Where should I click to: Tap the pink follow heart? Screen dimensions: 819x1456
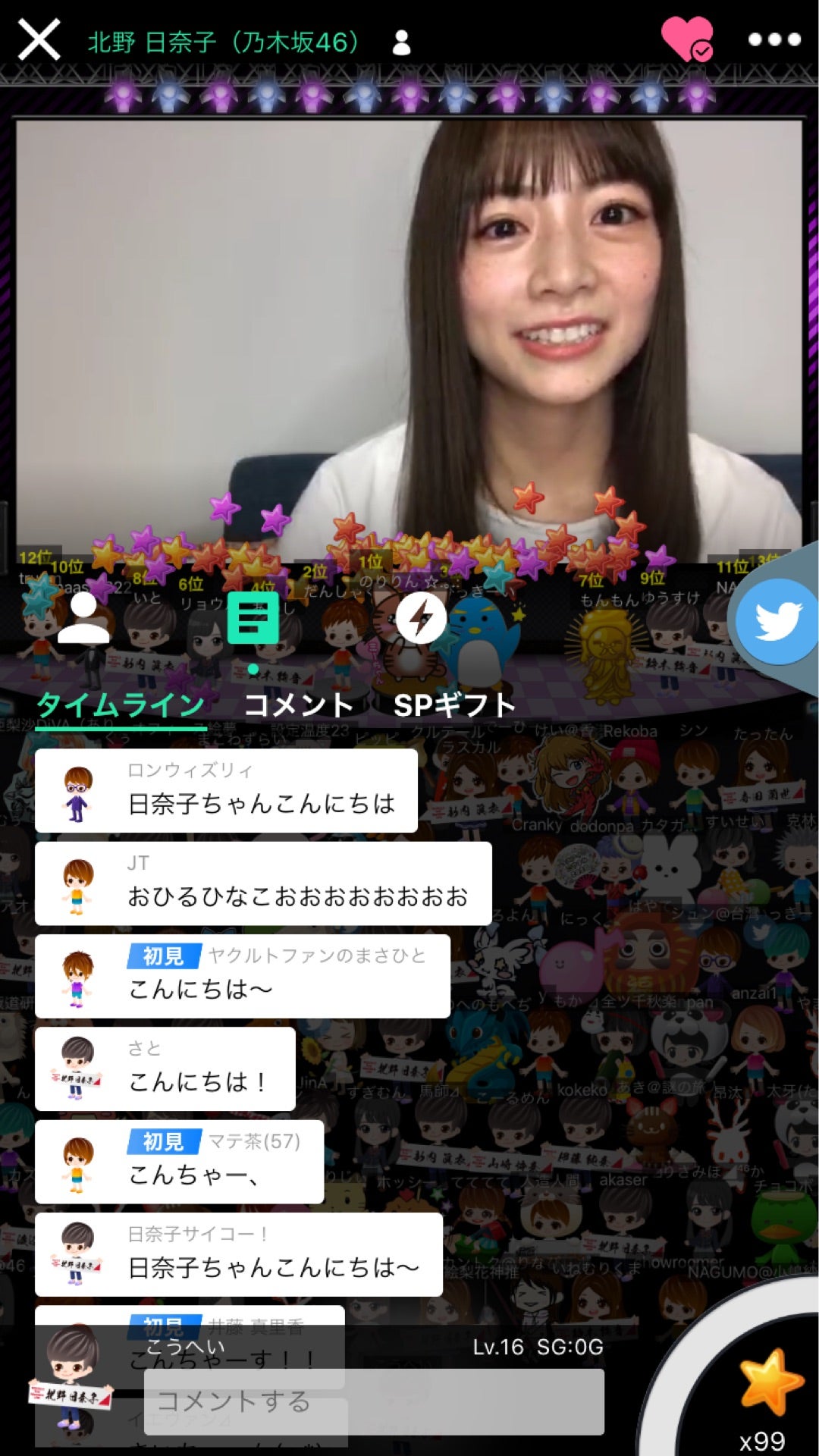686,38
